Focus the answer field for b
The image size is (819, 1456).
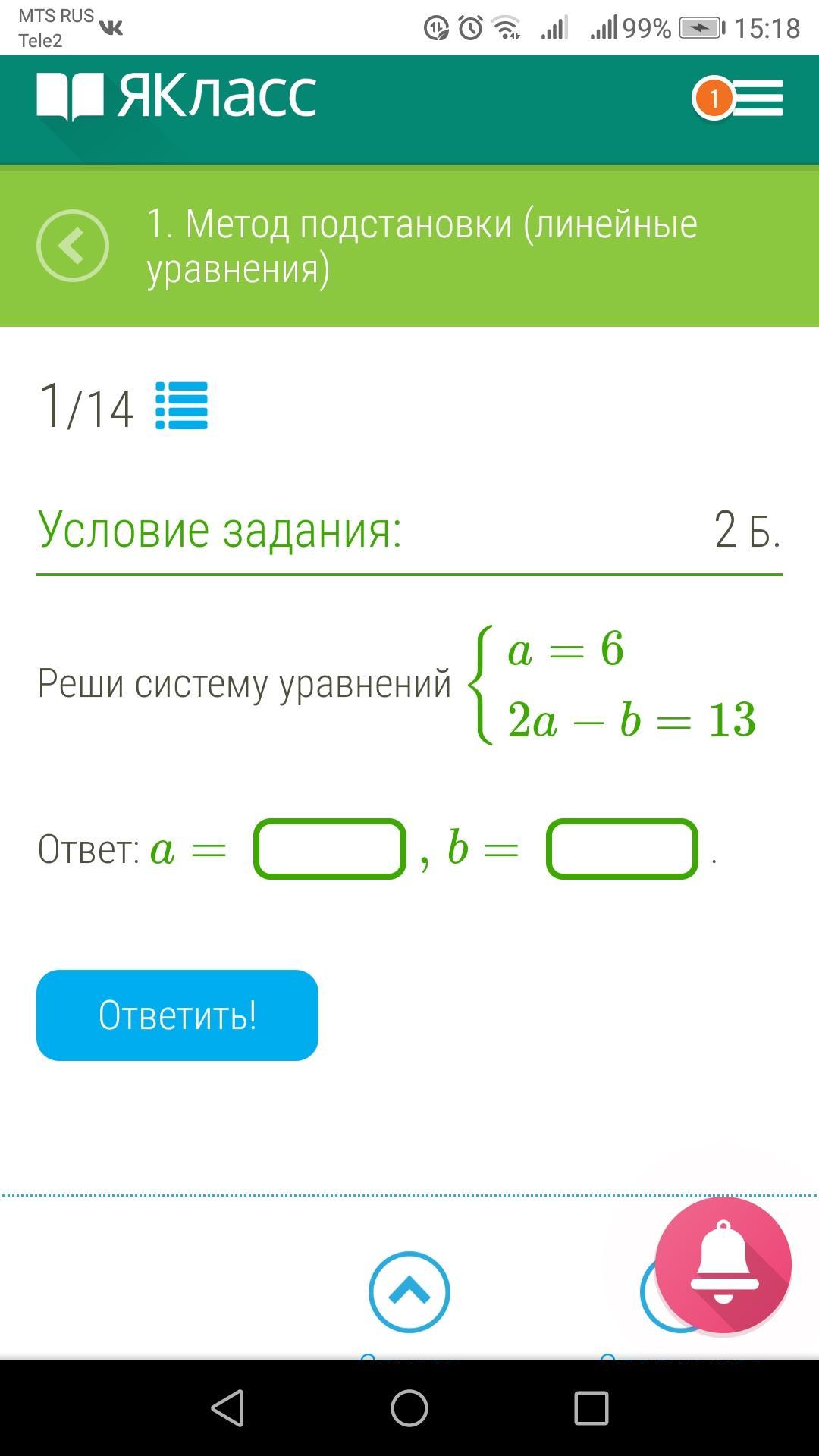[622, 849]
